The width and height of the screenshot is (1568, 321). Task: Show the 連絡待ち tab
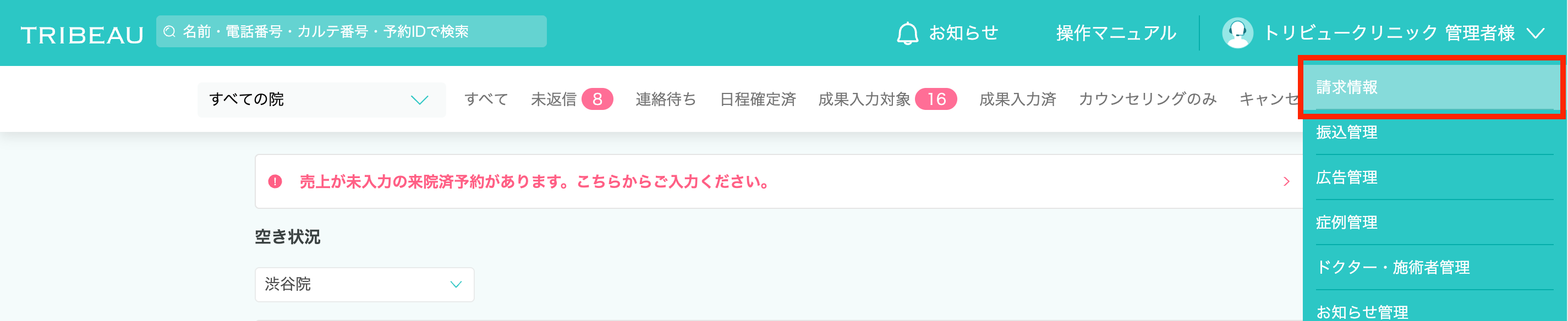pos(665,99)
